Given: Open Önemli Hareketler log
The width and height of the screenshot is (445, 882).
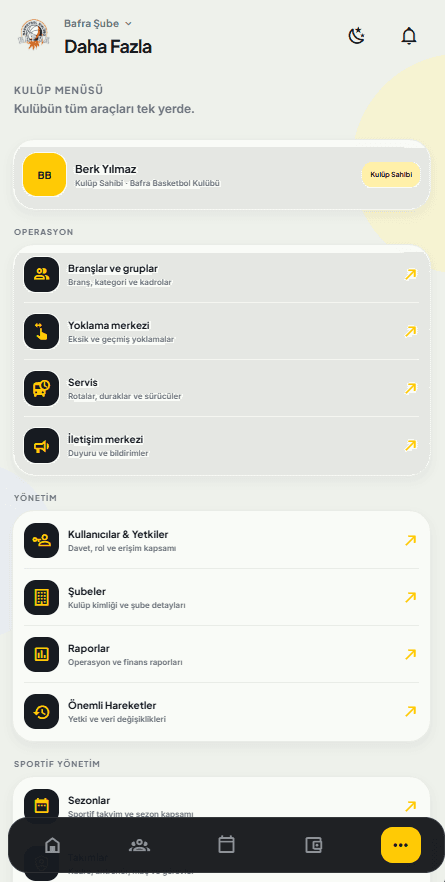Looking at the screenshot, I should click(x=222, y=711).
